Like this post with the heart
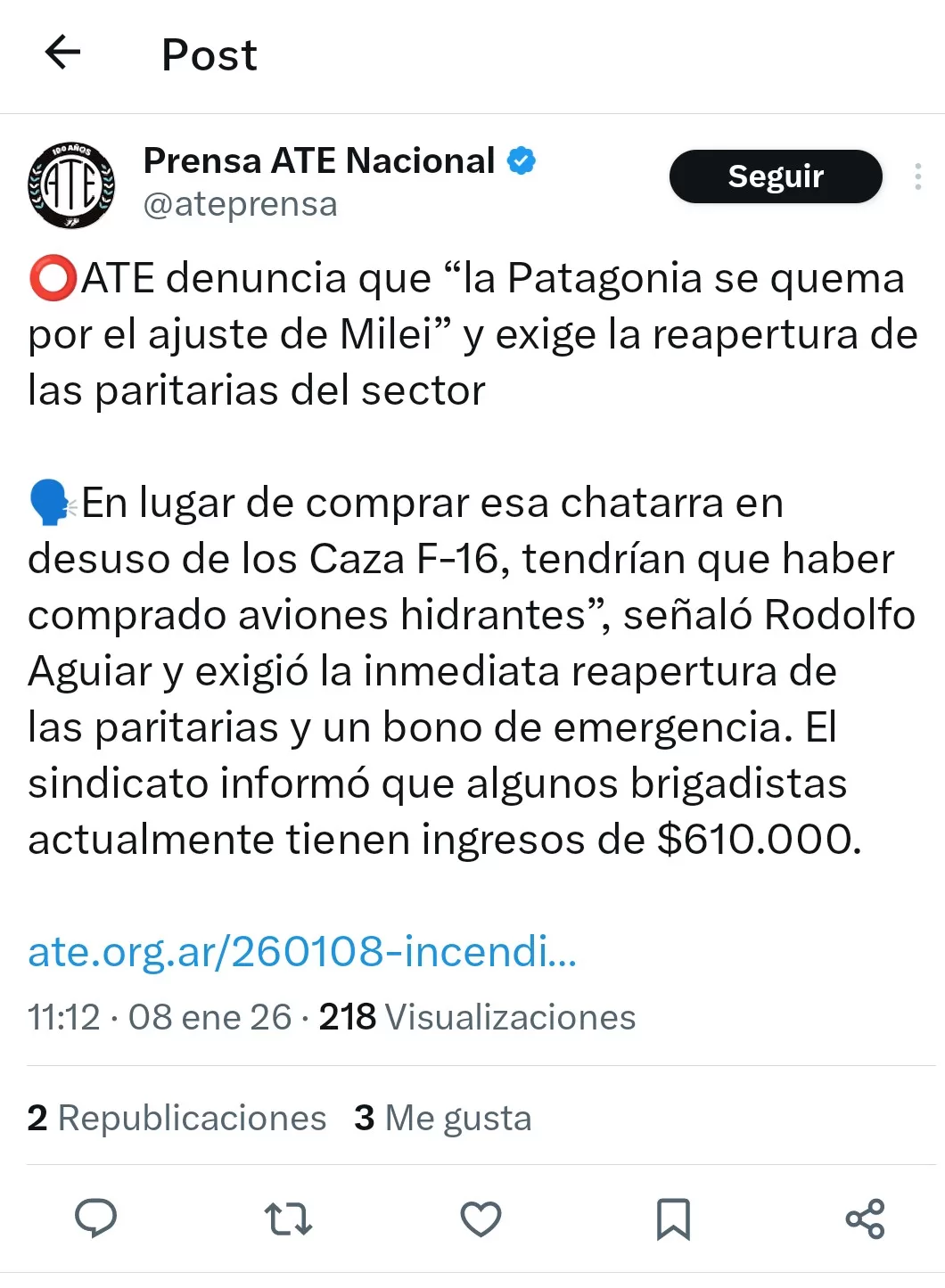This screenshot has width=945, height=1288. pyautogui.click(x=481, y=1218)
